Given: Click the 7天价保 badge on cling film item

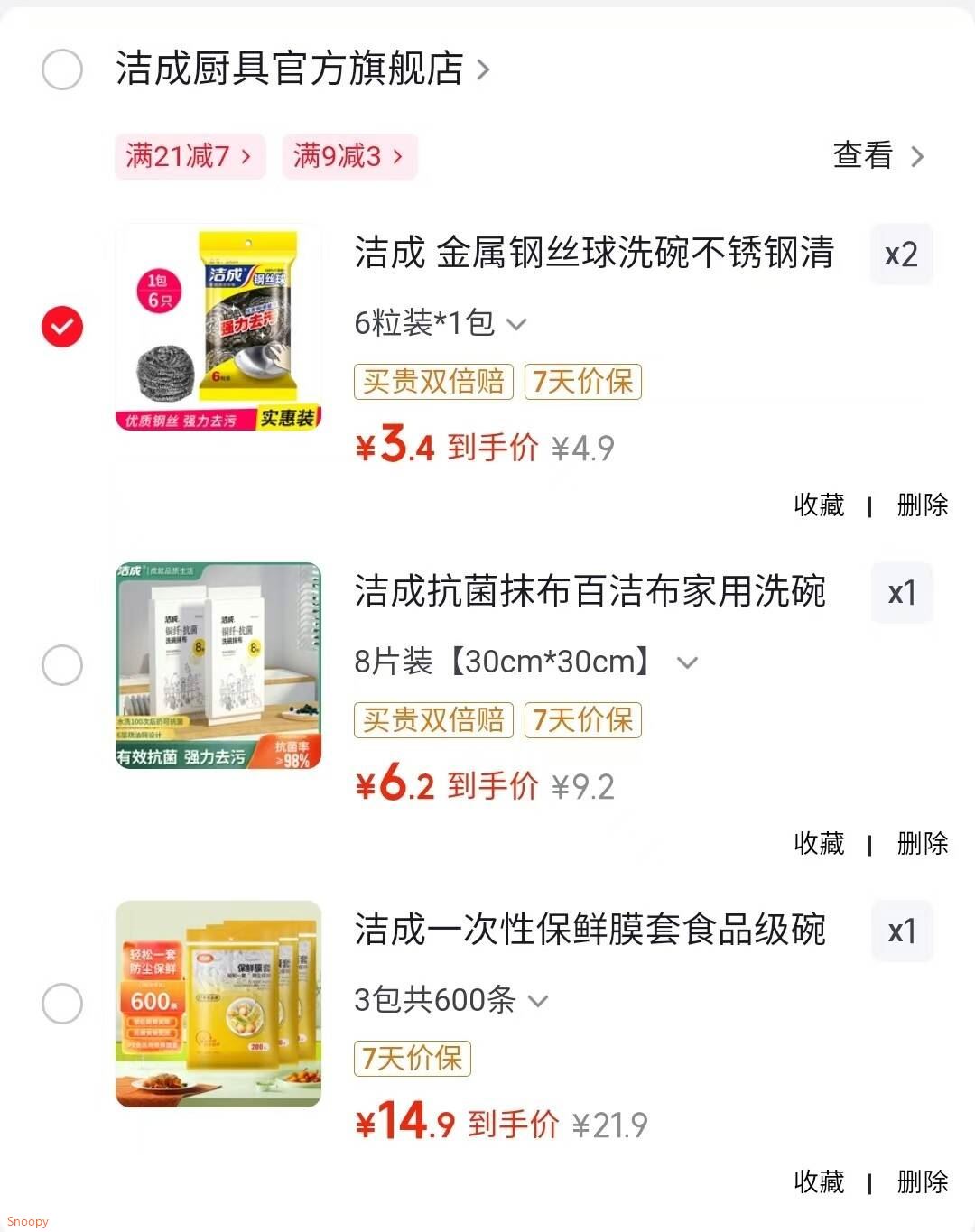Looking at the screenshot, I should pos(413,1059).
